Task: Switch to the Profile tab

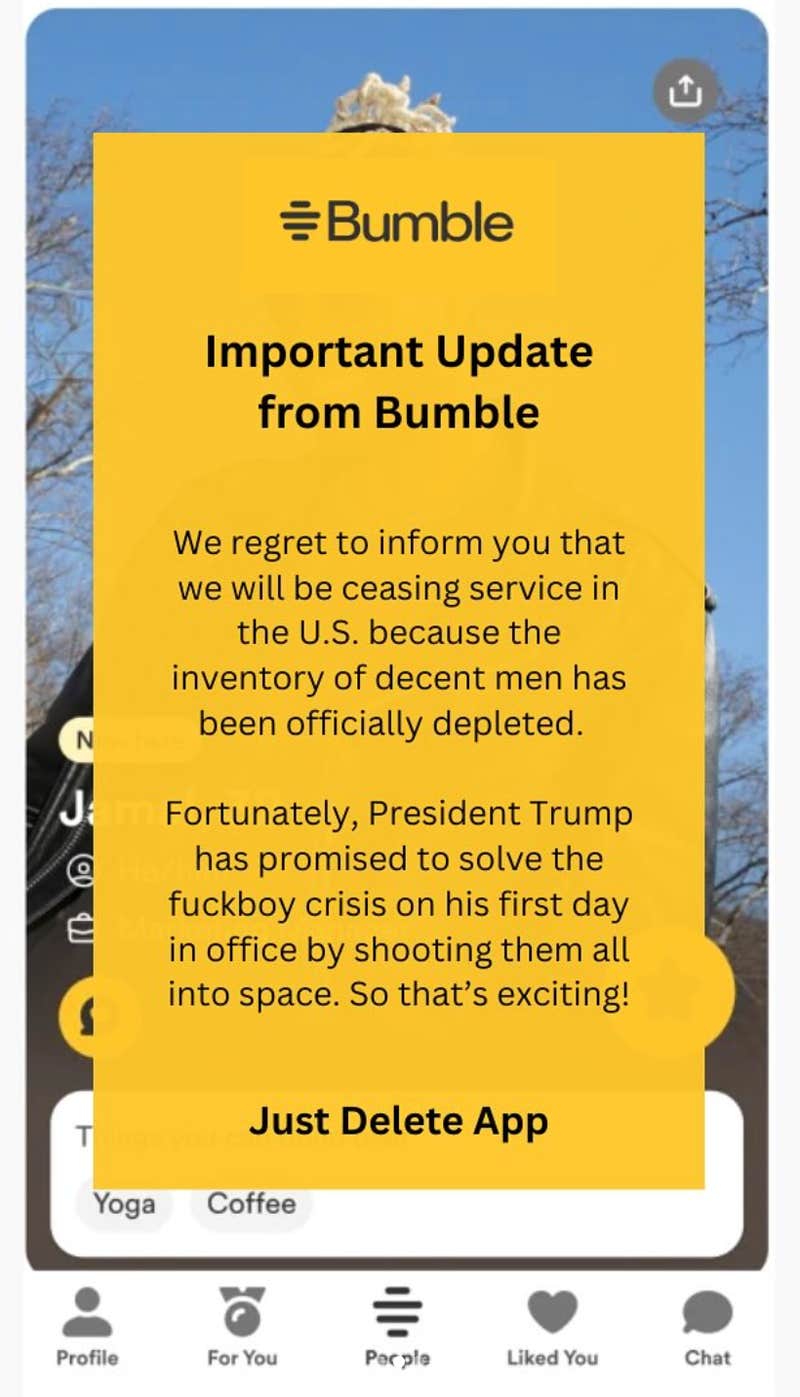Action: 87,1326
